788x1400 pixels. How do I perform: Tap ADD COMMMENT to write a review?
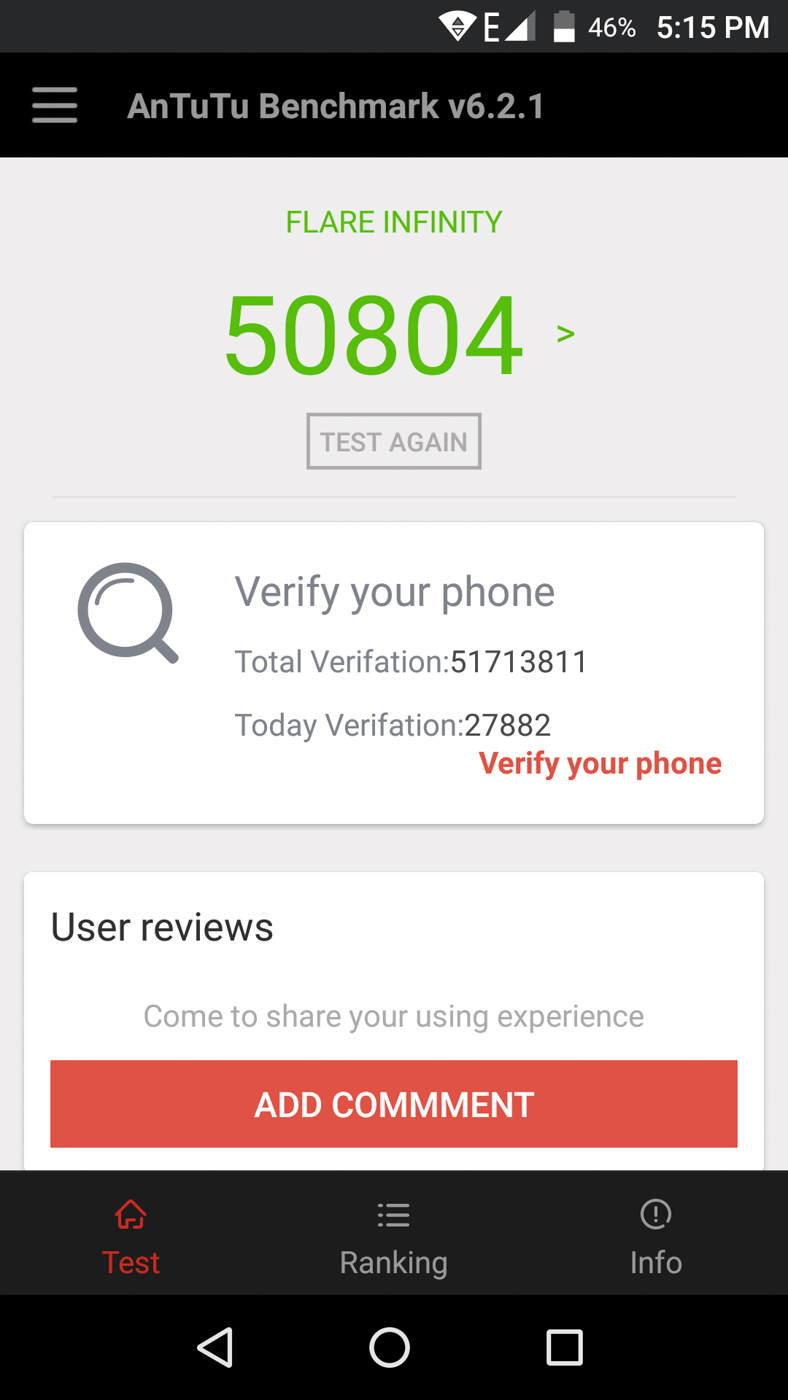pos(394,1104)
